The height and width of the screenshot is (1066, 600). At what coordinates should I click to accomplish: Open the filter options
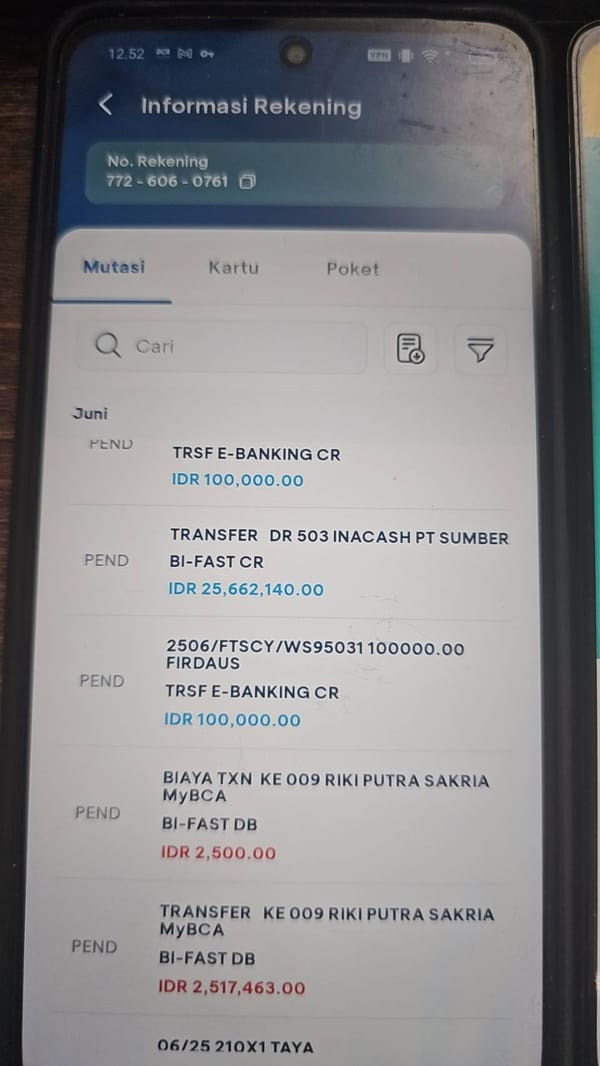[x=480, y=350]
